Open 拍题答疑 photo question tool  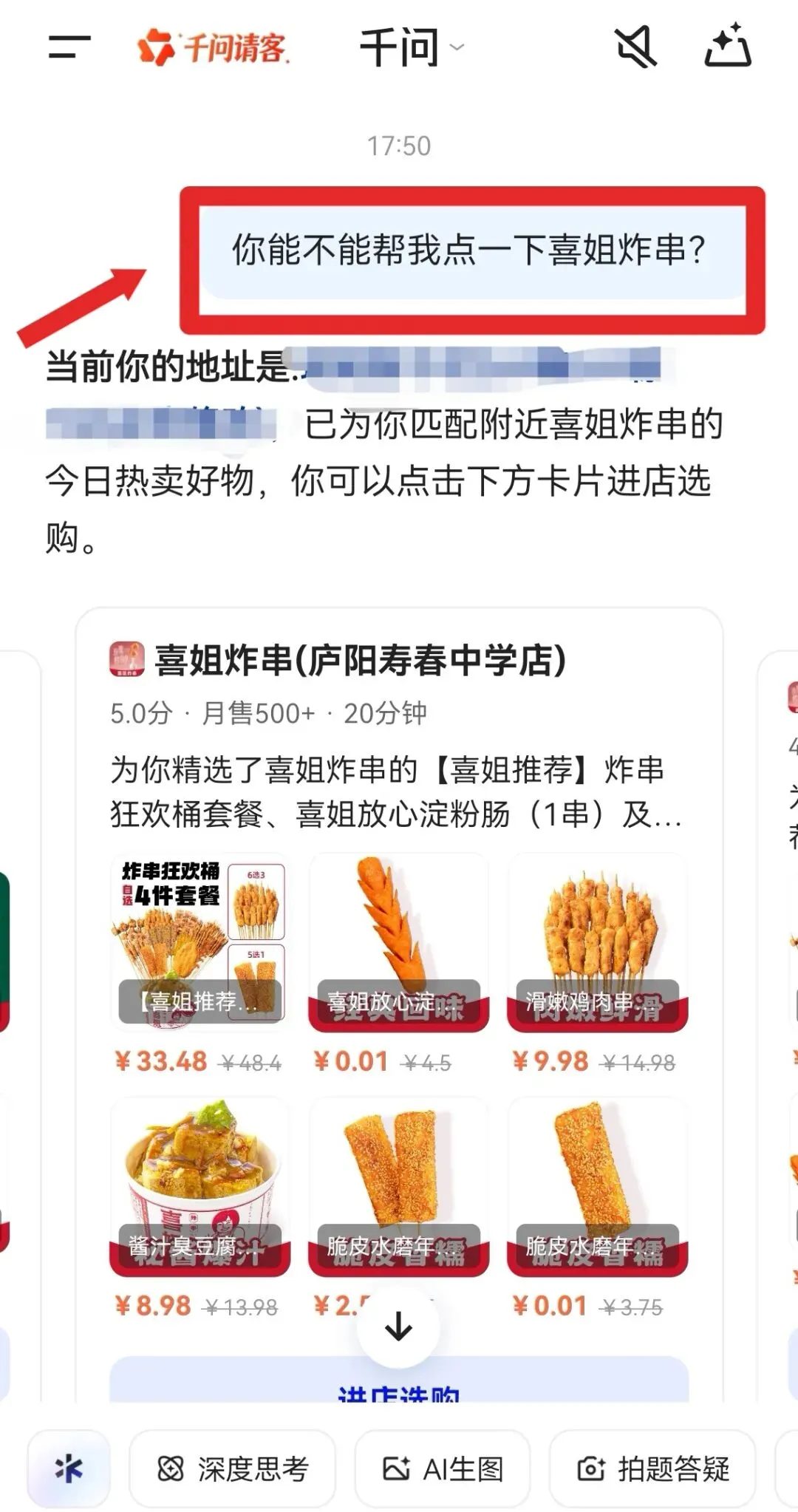652,1468
